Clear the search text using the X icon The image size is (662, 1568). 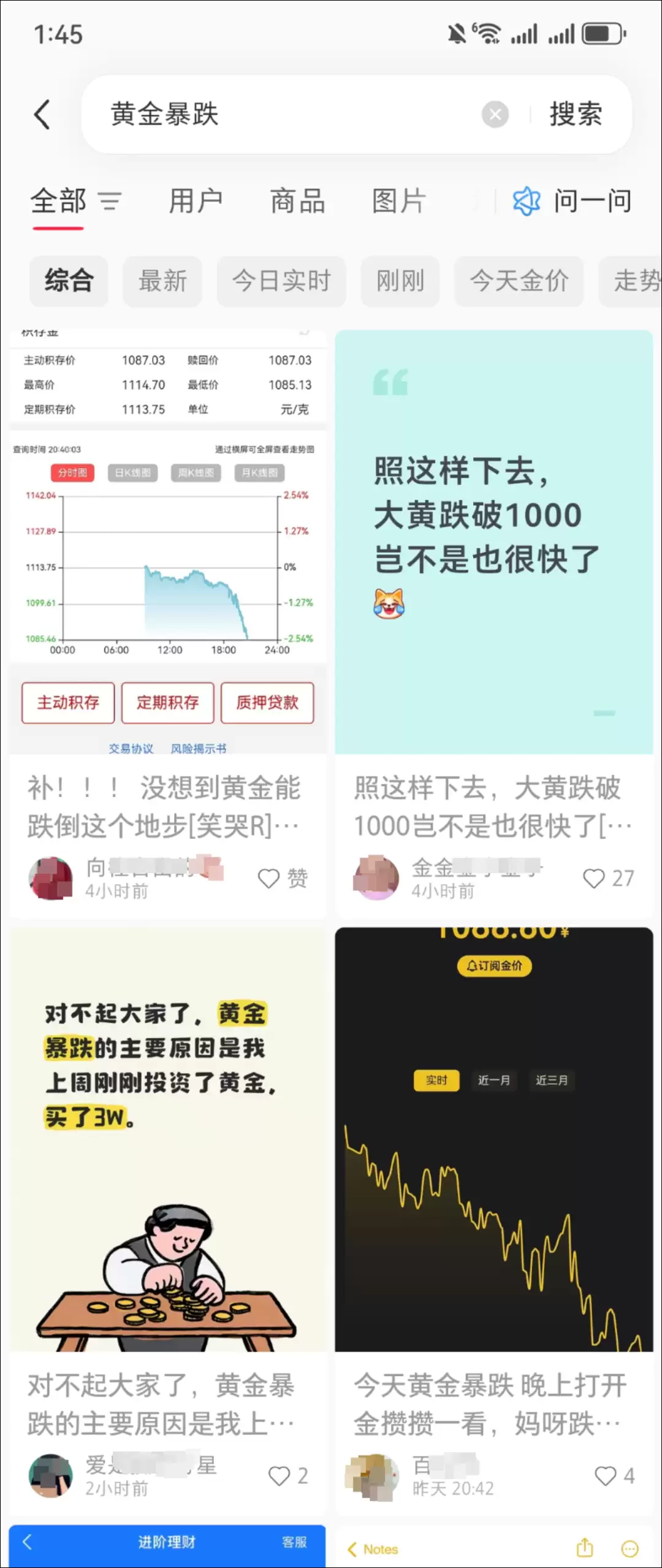tap(495, 114)
